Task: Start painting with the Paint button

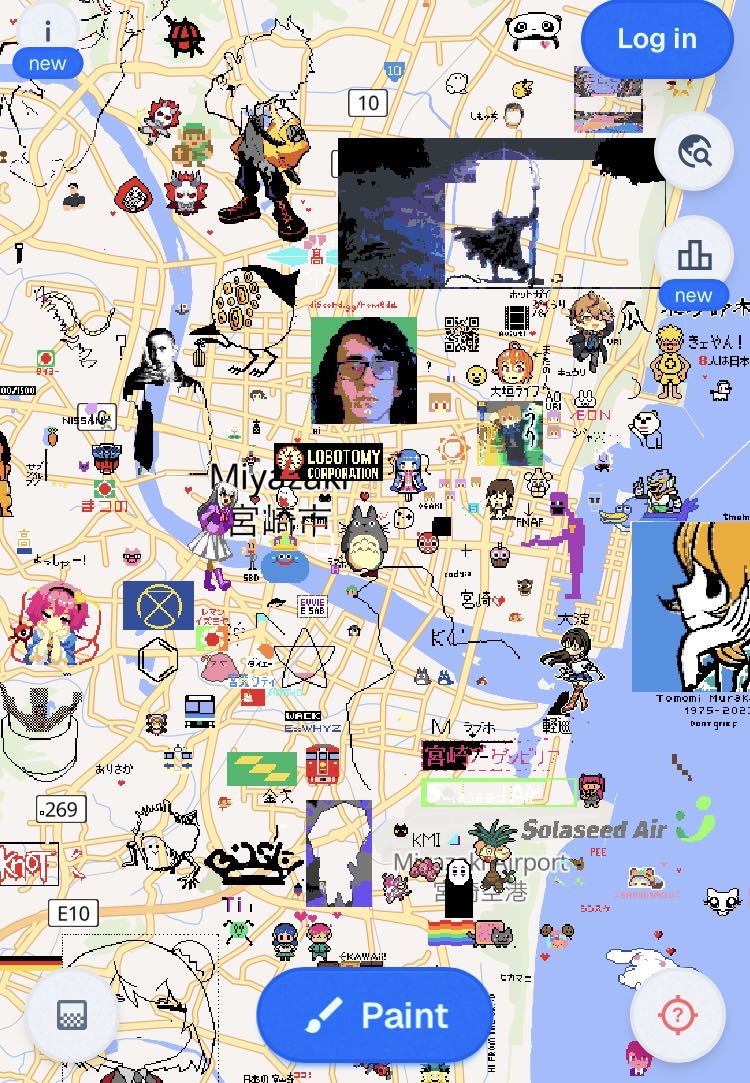Action: pos(375,1015)
